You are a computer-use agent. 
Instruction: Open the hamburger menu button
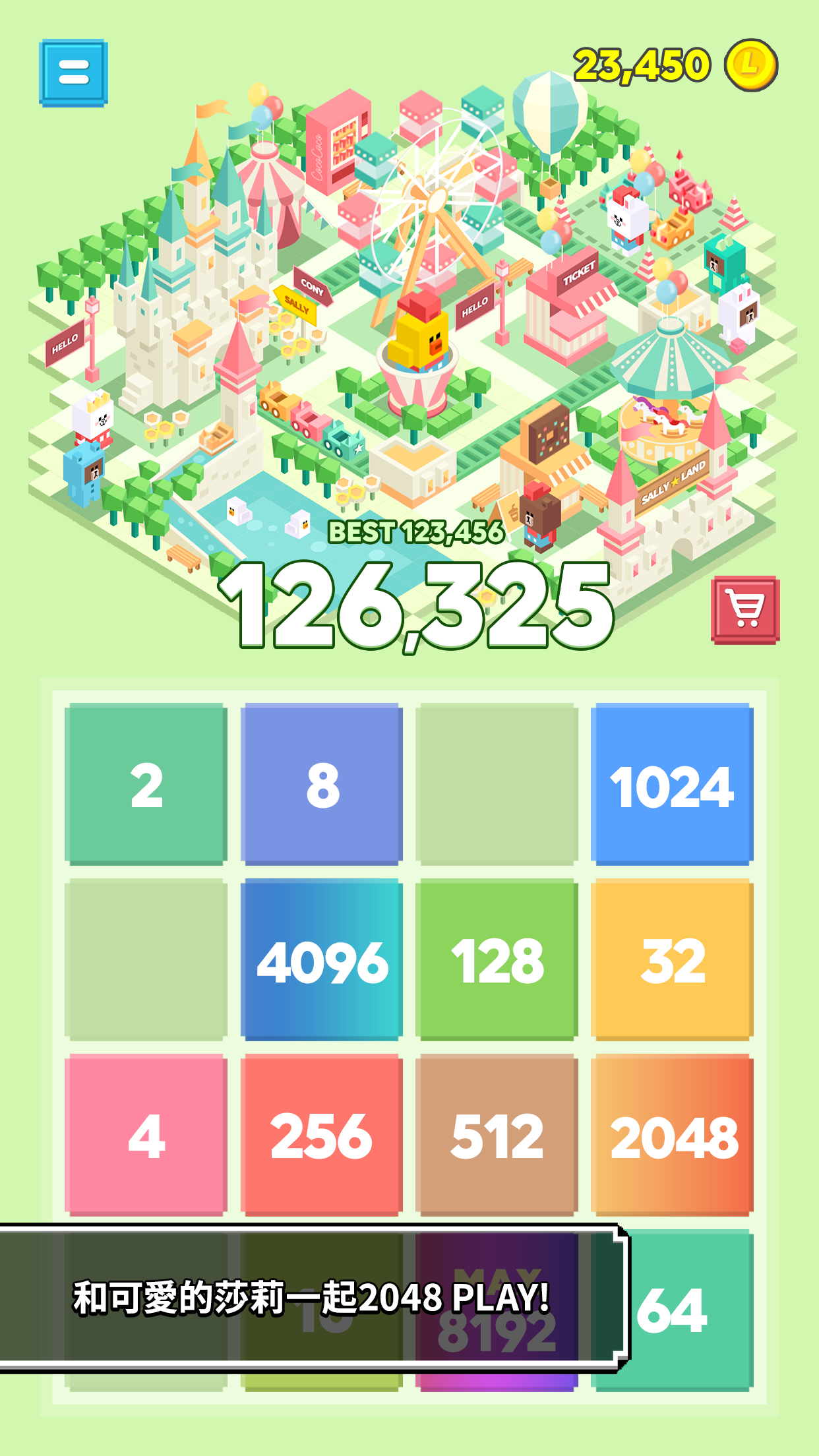coord(75,70)
